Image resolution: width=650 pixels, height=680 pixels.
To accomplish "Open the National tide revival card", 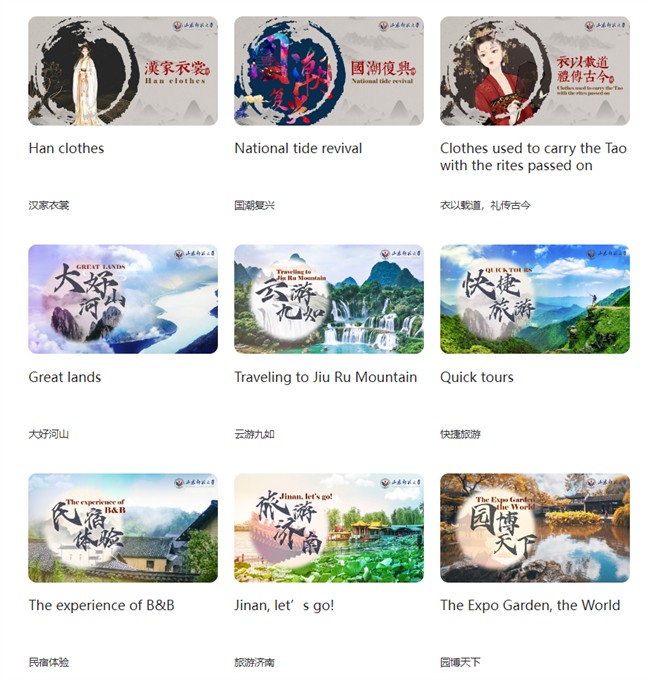I will pos(329,71).
